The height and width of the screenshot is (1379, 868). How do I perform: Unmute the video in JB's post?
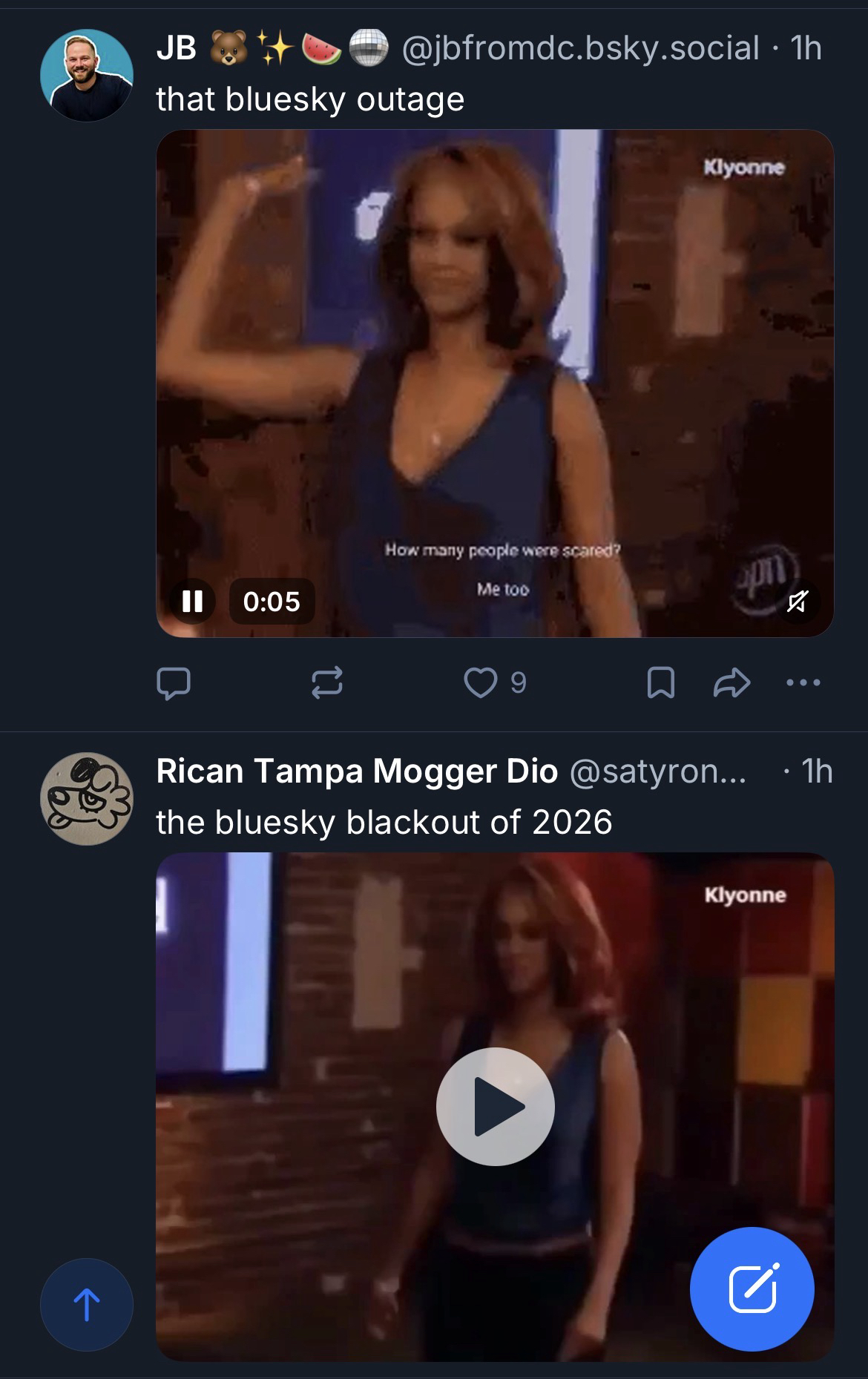tap(797, 602)
